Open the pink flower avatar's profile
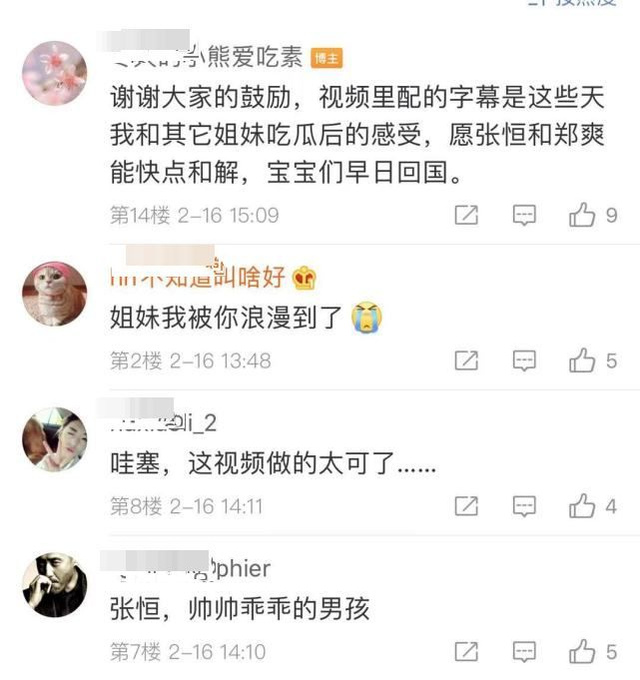This screenshot has width=640, height=680. point(54,73)
